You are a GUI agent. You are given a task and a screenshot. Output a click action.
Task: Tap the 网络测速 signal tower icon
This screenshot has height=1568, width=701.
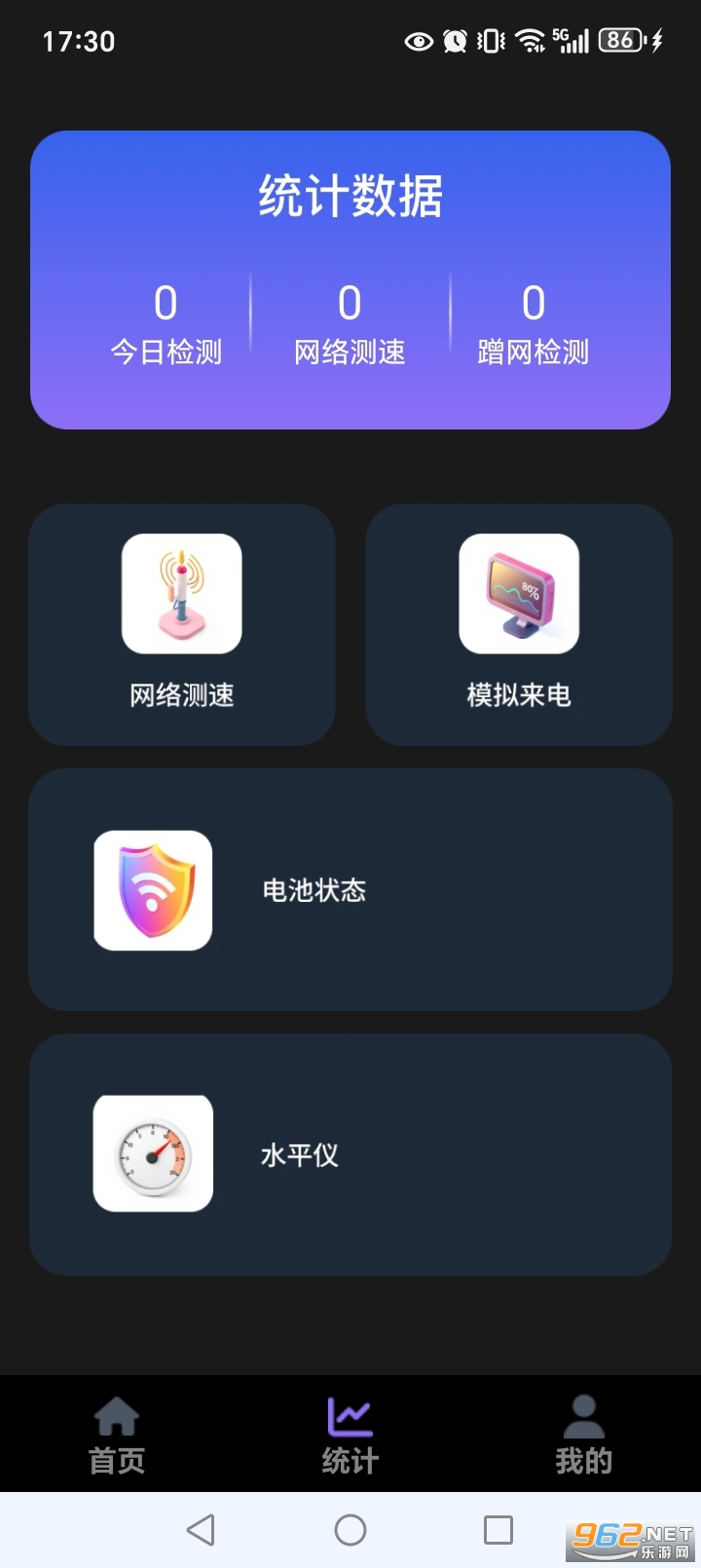[x=181, y=594]
